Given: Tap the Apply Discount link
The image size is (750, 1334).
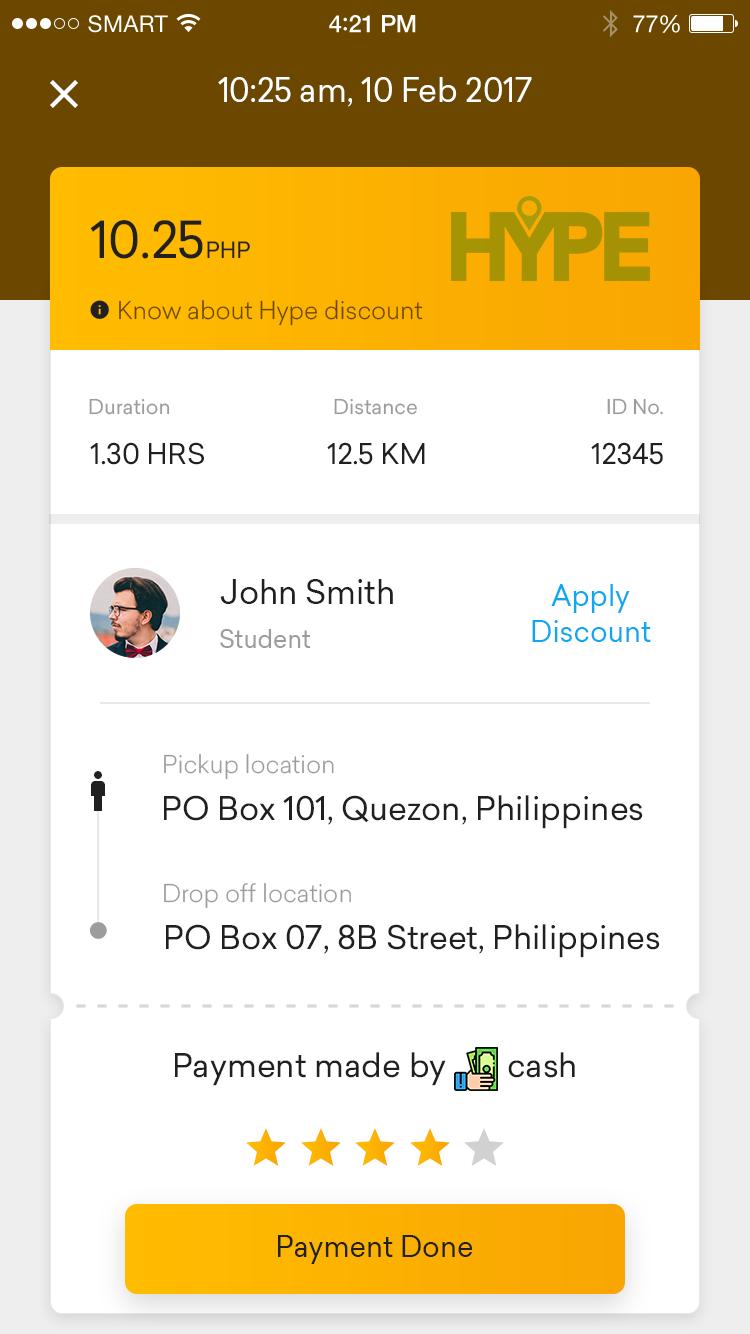Looking at the screenshot, I should [590, 614].
